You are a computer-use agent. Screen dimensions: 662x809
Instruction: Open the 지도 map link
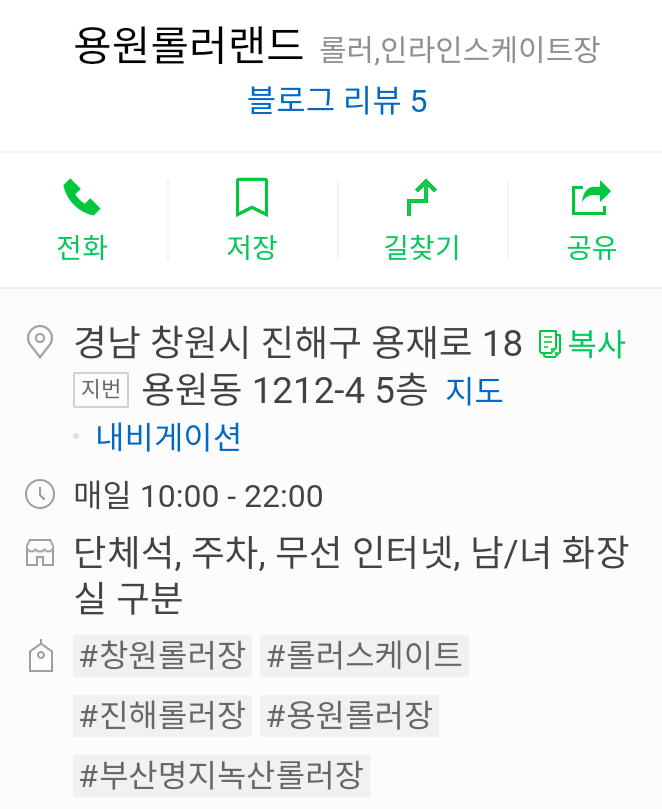[473, 390]
